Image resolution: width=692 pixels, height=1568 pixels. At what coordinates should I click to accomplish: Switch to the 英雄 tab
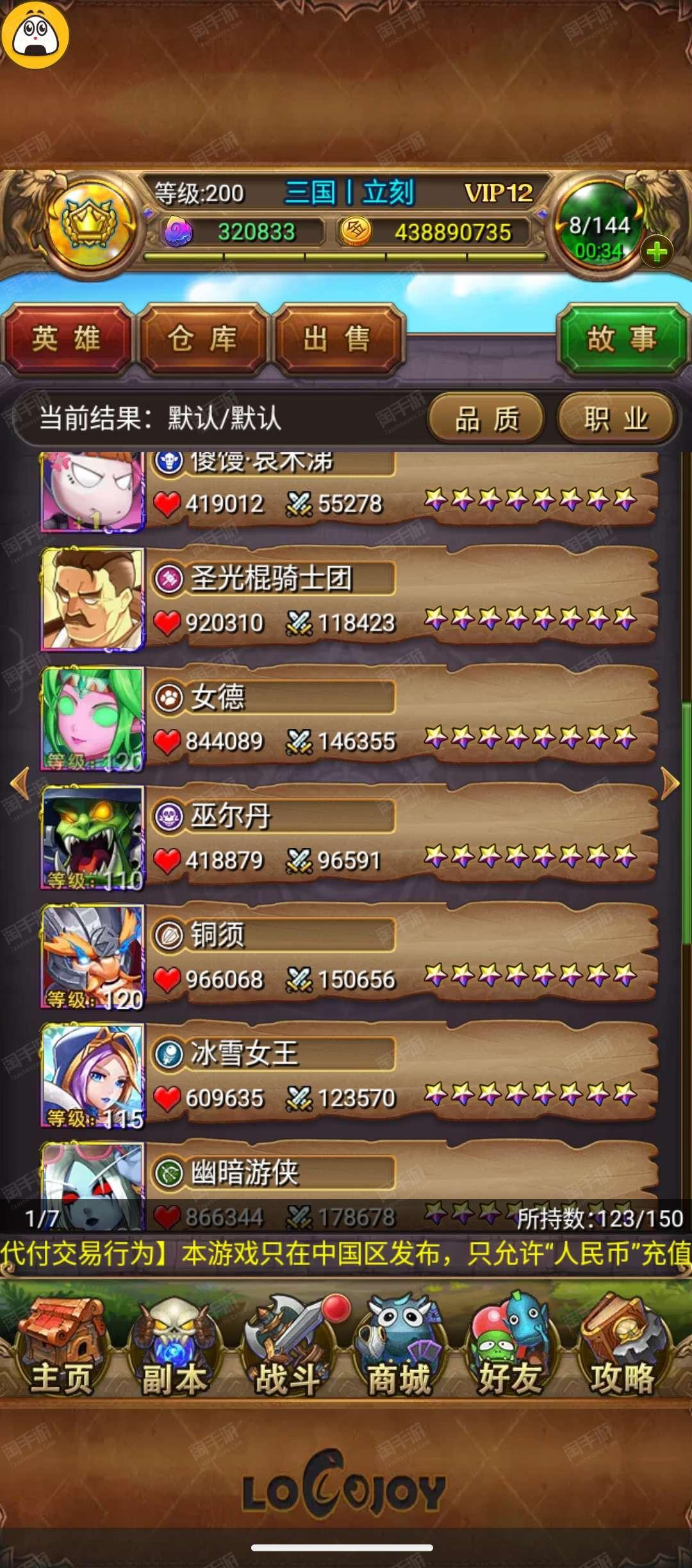pos(67,339)
